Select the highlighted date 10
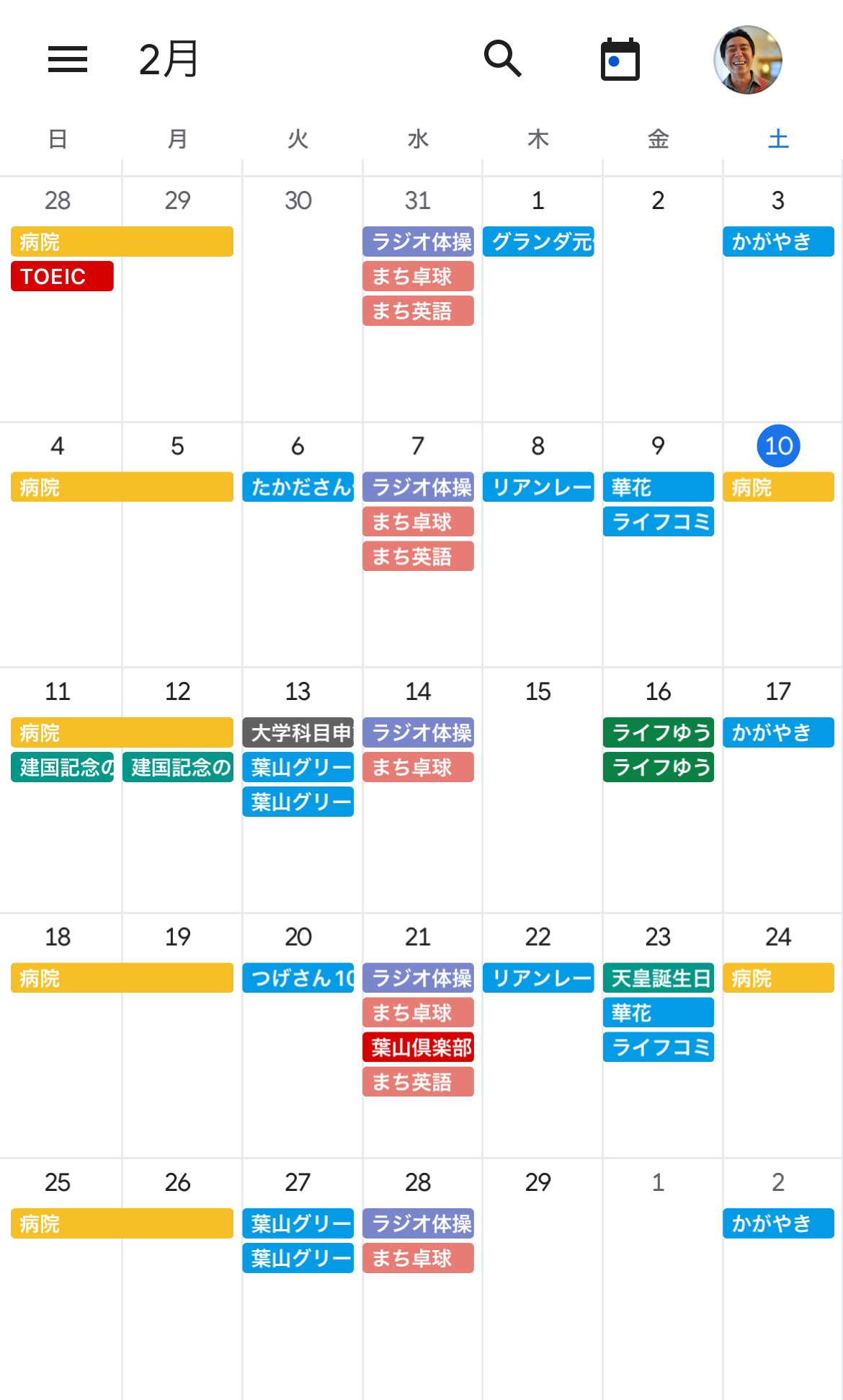 tap(778, 446)
